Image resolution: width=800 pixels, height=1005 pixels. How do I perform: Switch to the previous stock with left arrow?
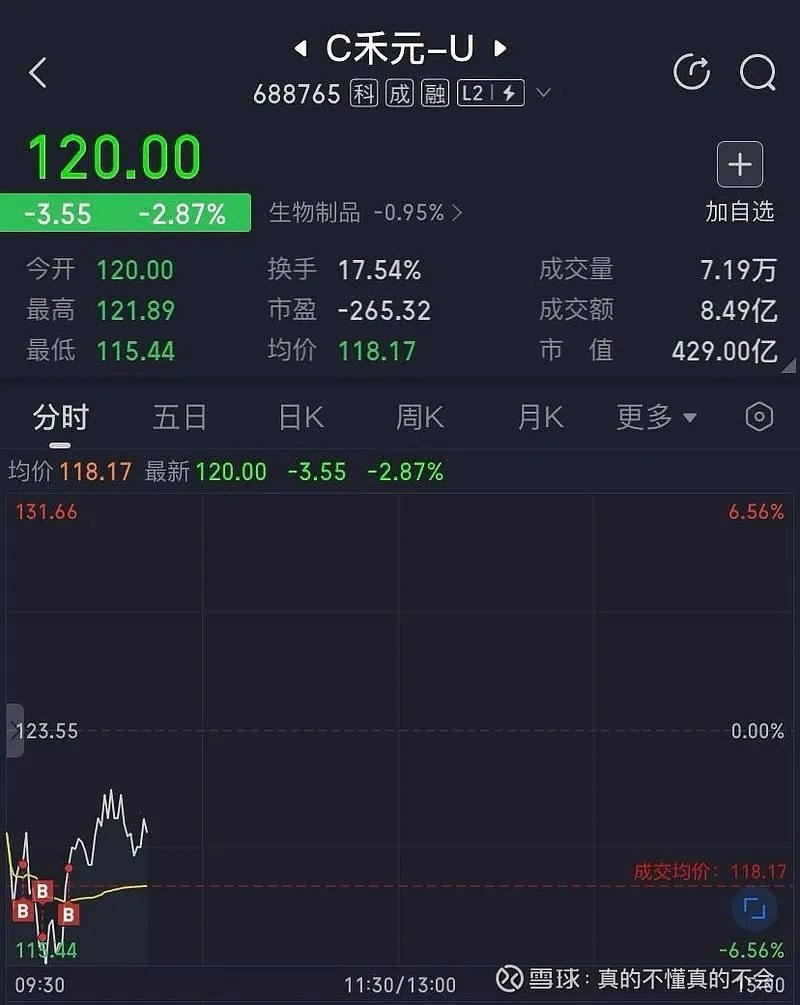(300, 48)
